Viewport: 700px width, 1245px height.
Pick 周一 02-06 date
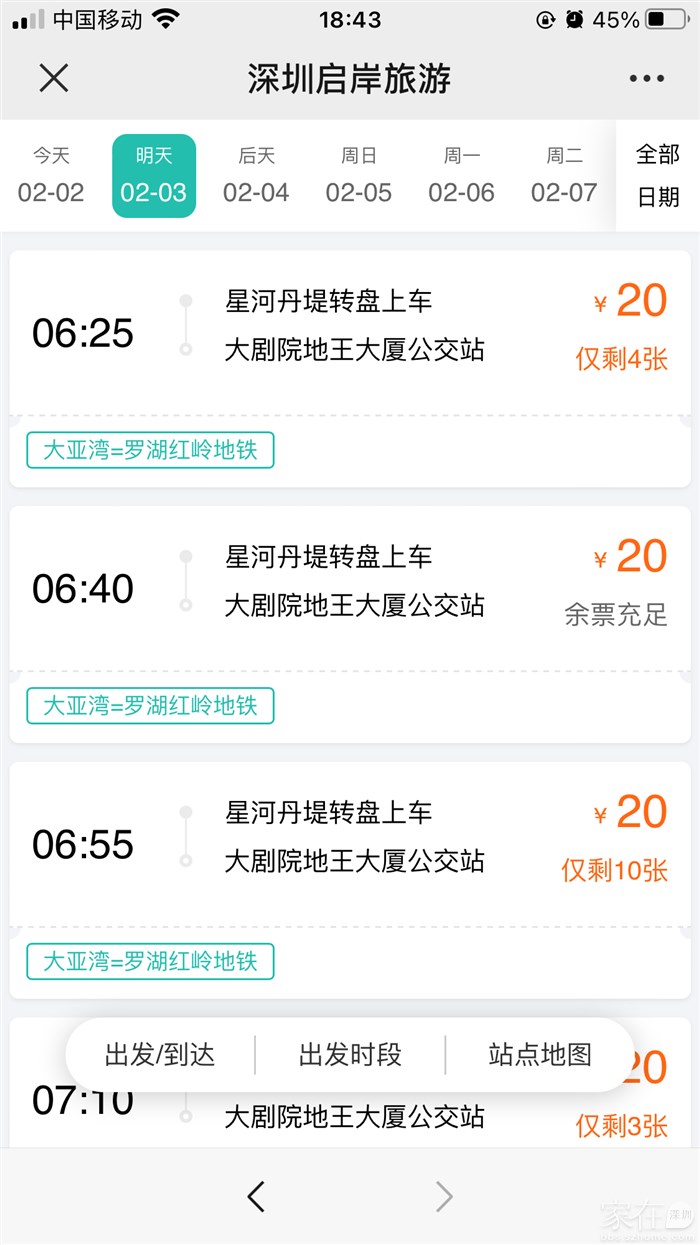click(x=461, y=176)
